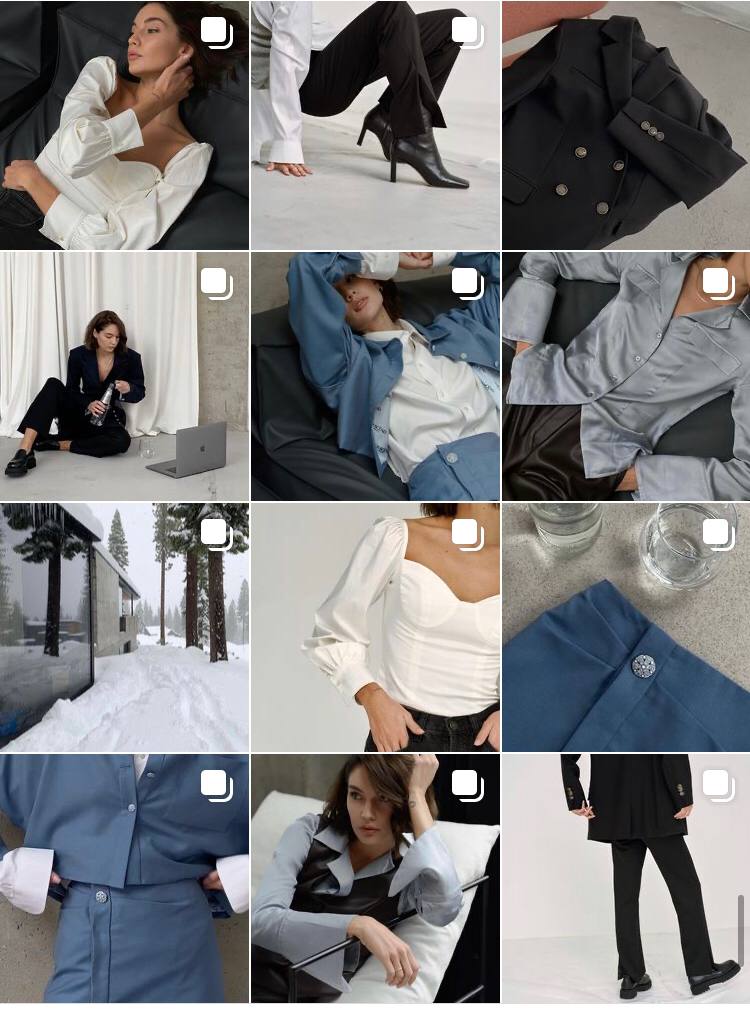Viewport: 750px width, 1013px height.
Task: Open the snowy forest house post
Action: click(124, 627)
